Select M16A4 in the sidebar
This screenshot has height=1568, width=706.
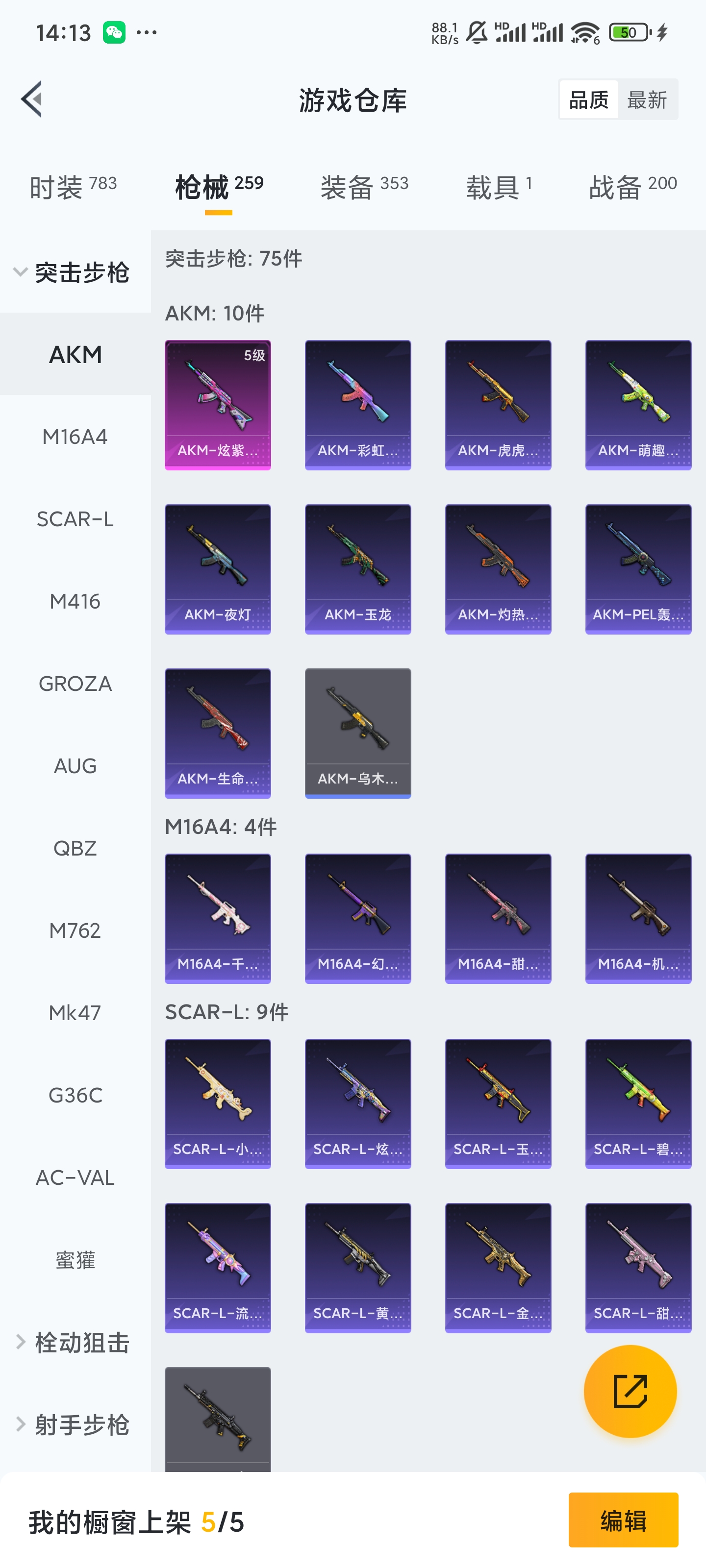[x=75, y=437]
